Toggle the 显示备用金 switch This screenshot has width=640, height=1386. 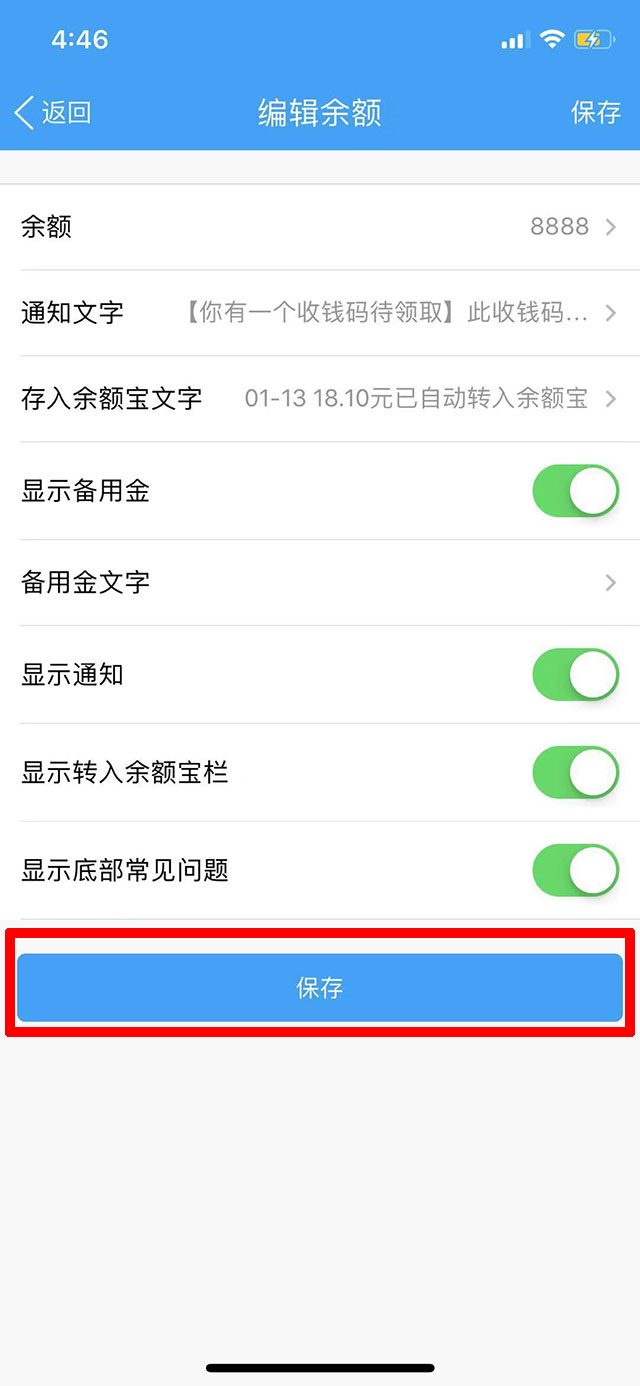pos(575,491)
